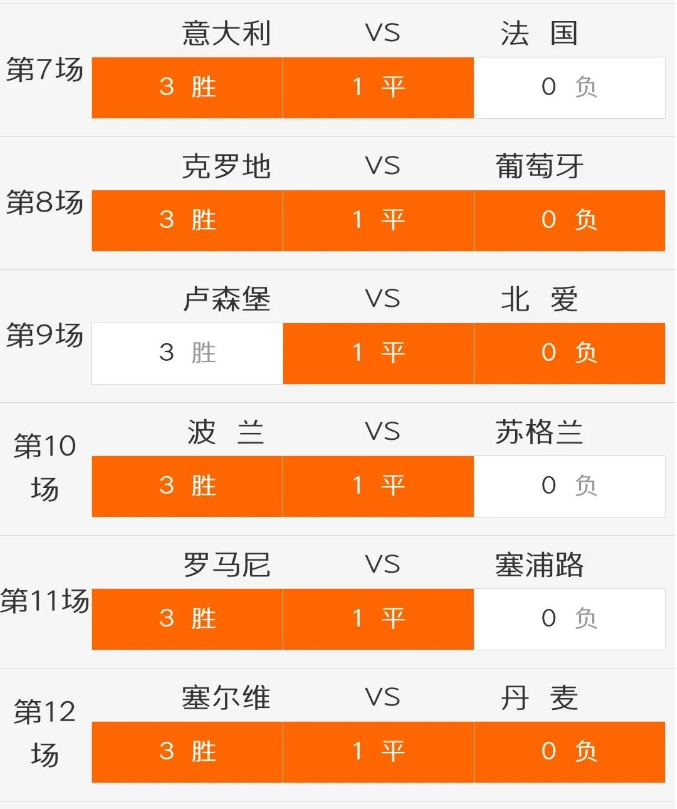Select 0 负 for 意大利 vs 法国
Screen dimensions: 677x809
[x=569, y=87]
